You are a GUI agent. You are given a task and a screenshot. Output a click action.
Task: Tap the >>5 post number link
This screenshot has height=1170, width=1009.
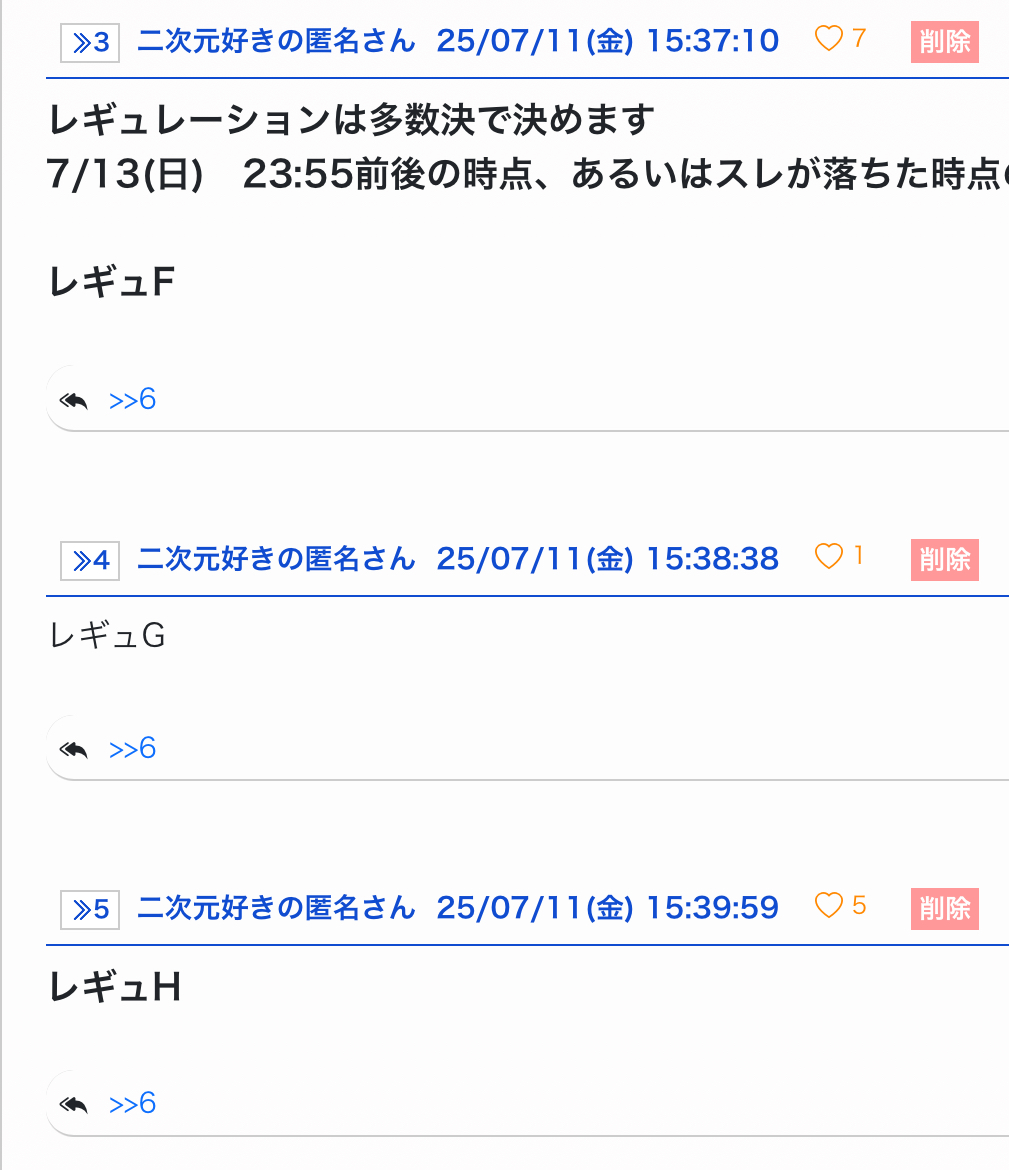coord(90,910)
